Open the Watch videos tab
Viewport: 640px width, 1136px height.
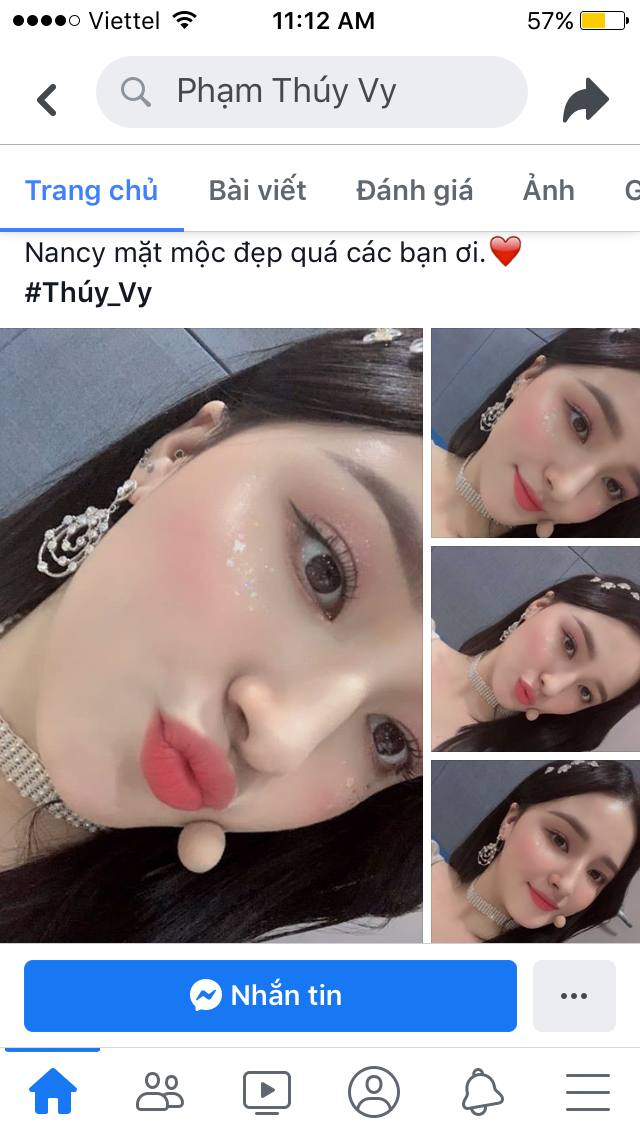[x=267, y=1091]
